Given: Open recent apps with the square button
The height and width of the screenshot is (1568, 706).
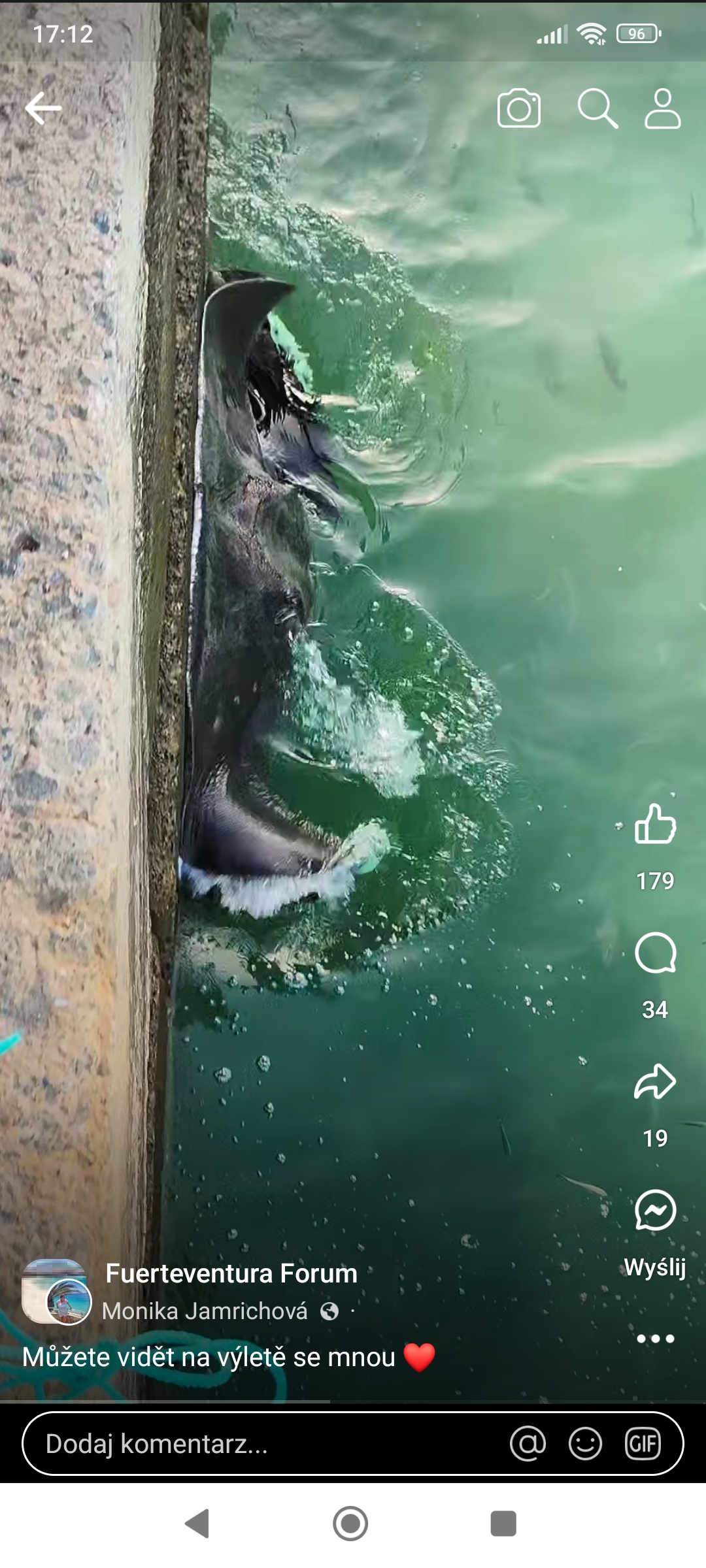Looking at the screenshot, I should coord(503,1524).
